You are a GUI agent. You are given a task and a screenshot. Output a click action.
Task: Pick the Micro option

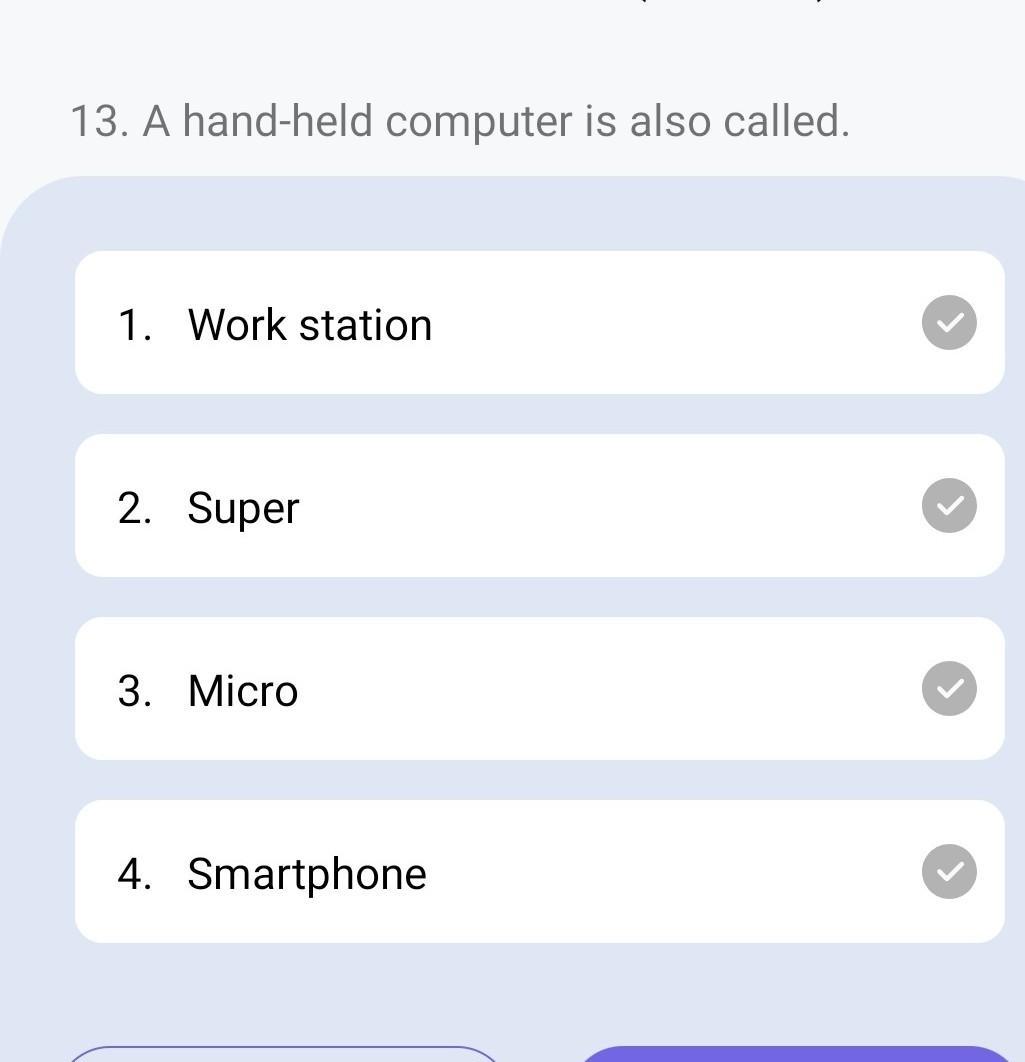[x=539, y=689]
